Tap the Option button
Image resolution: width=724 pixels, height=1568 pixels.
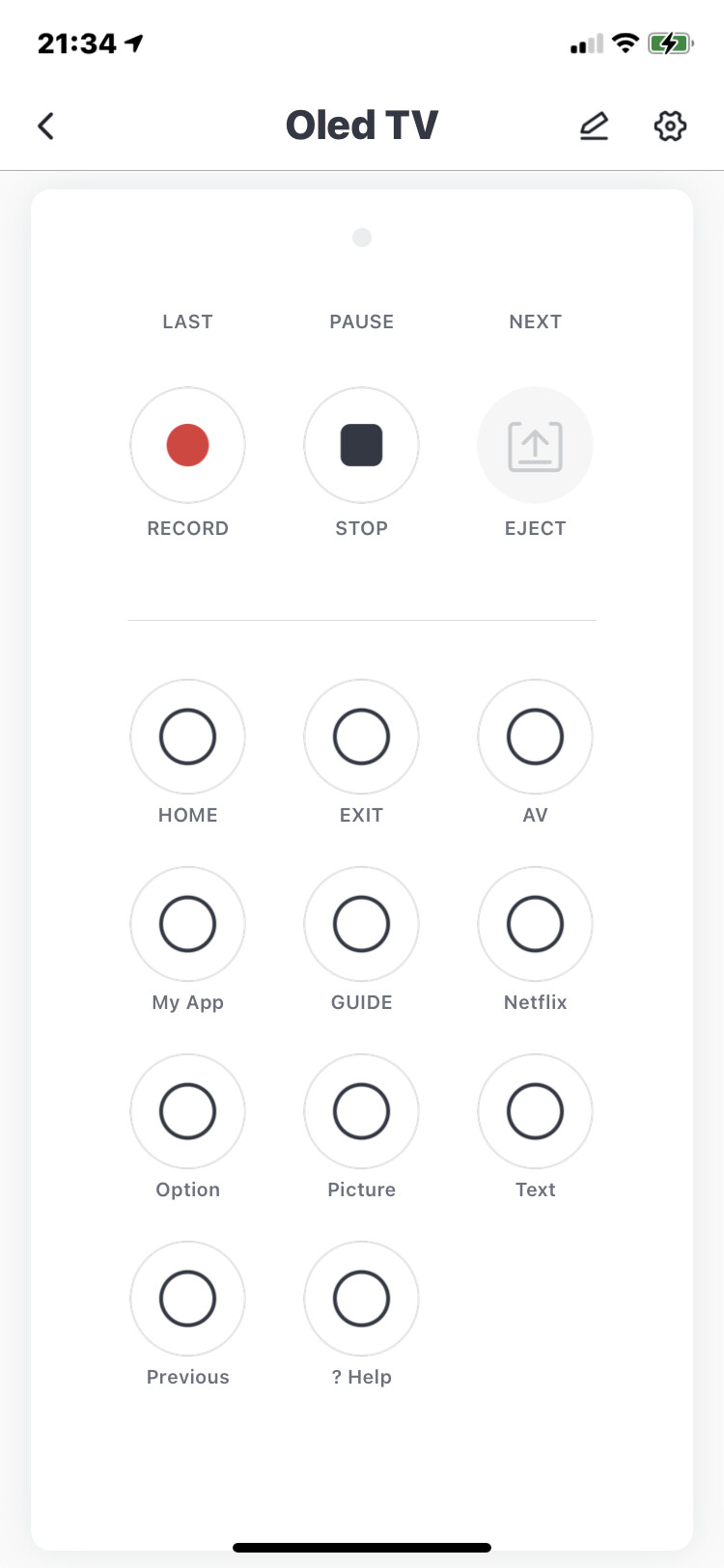187,1111
